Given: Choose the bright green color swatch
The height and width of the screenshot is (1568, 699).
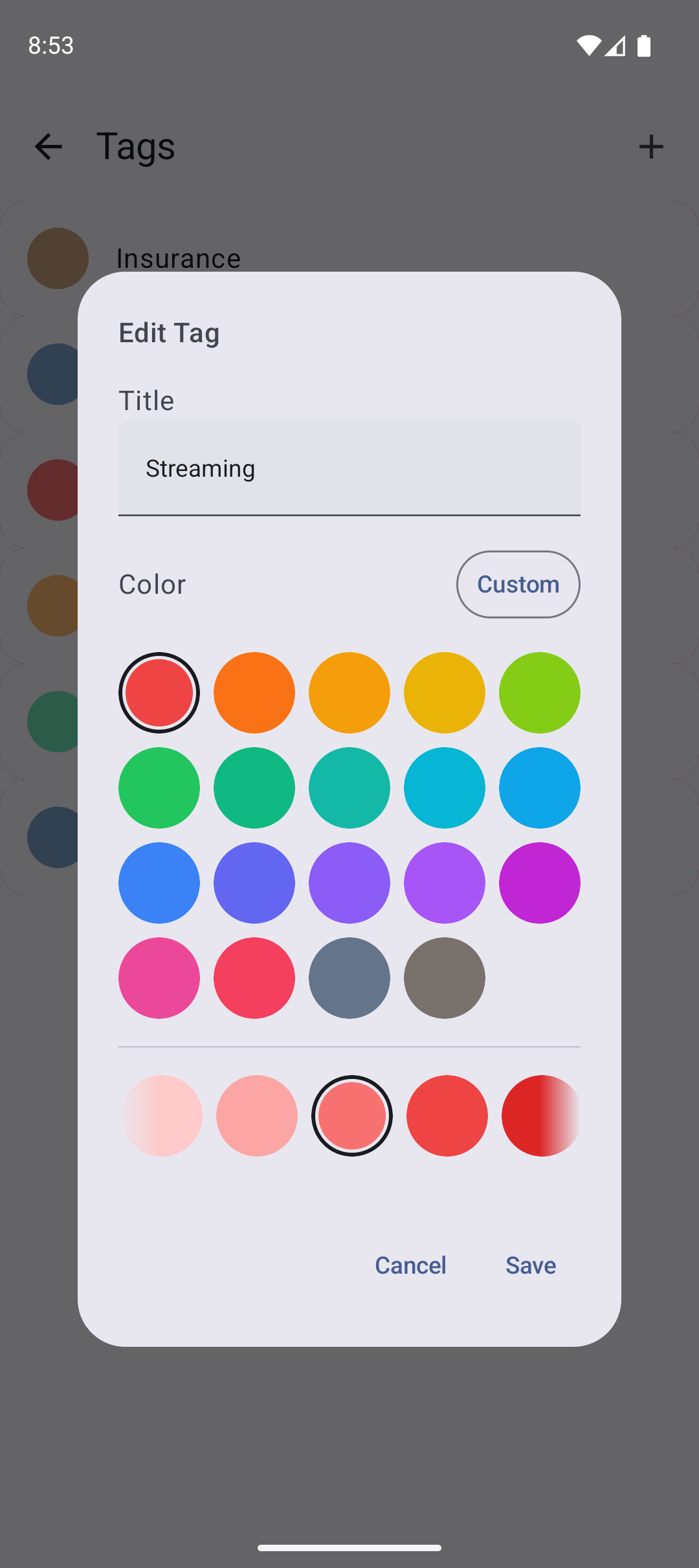Looking at the screenshot, I should click(159, 788).
